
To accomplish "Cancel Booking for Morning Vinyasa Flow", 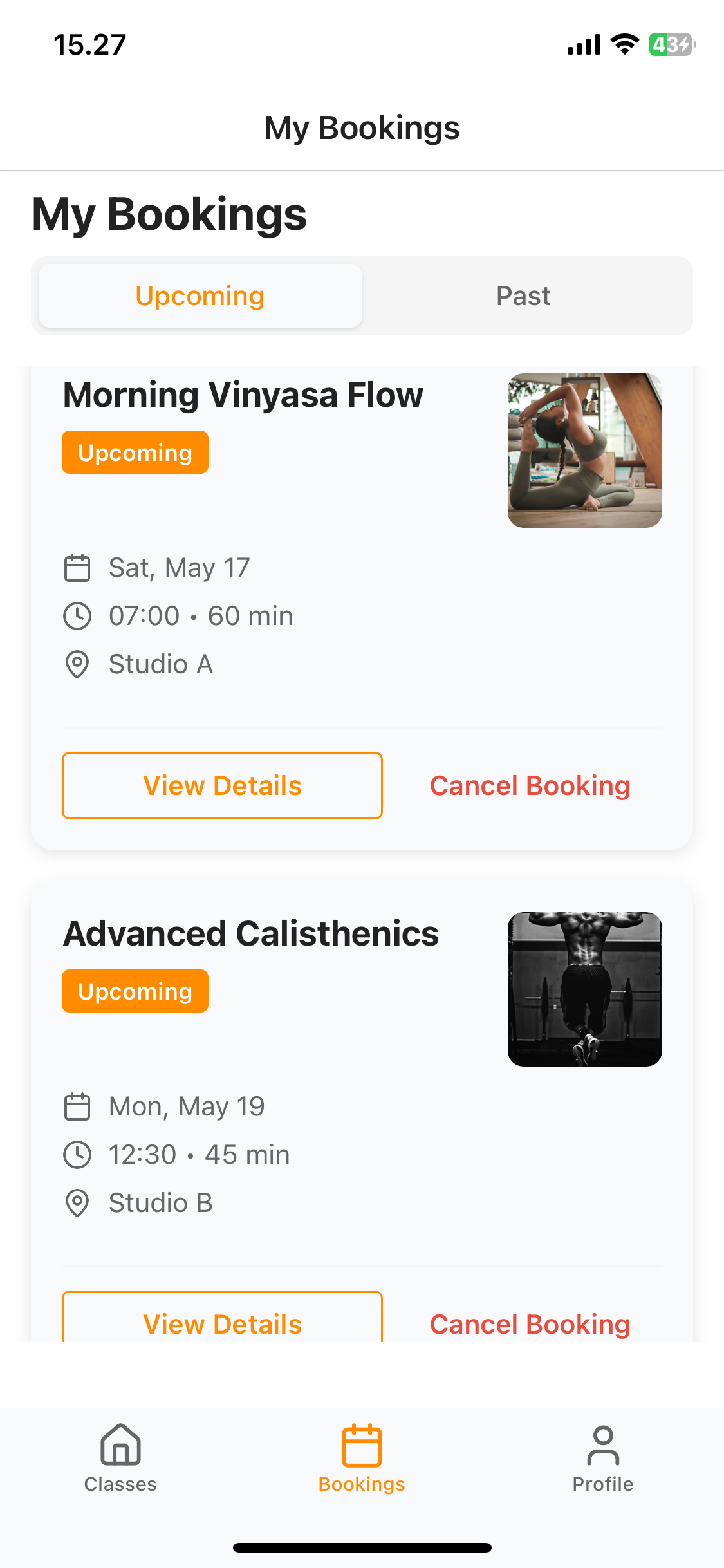I will pyautogui.click(x=530, y=785).
